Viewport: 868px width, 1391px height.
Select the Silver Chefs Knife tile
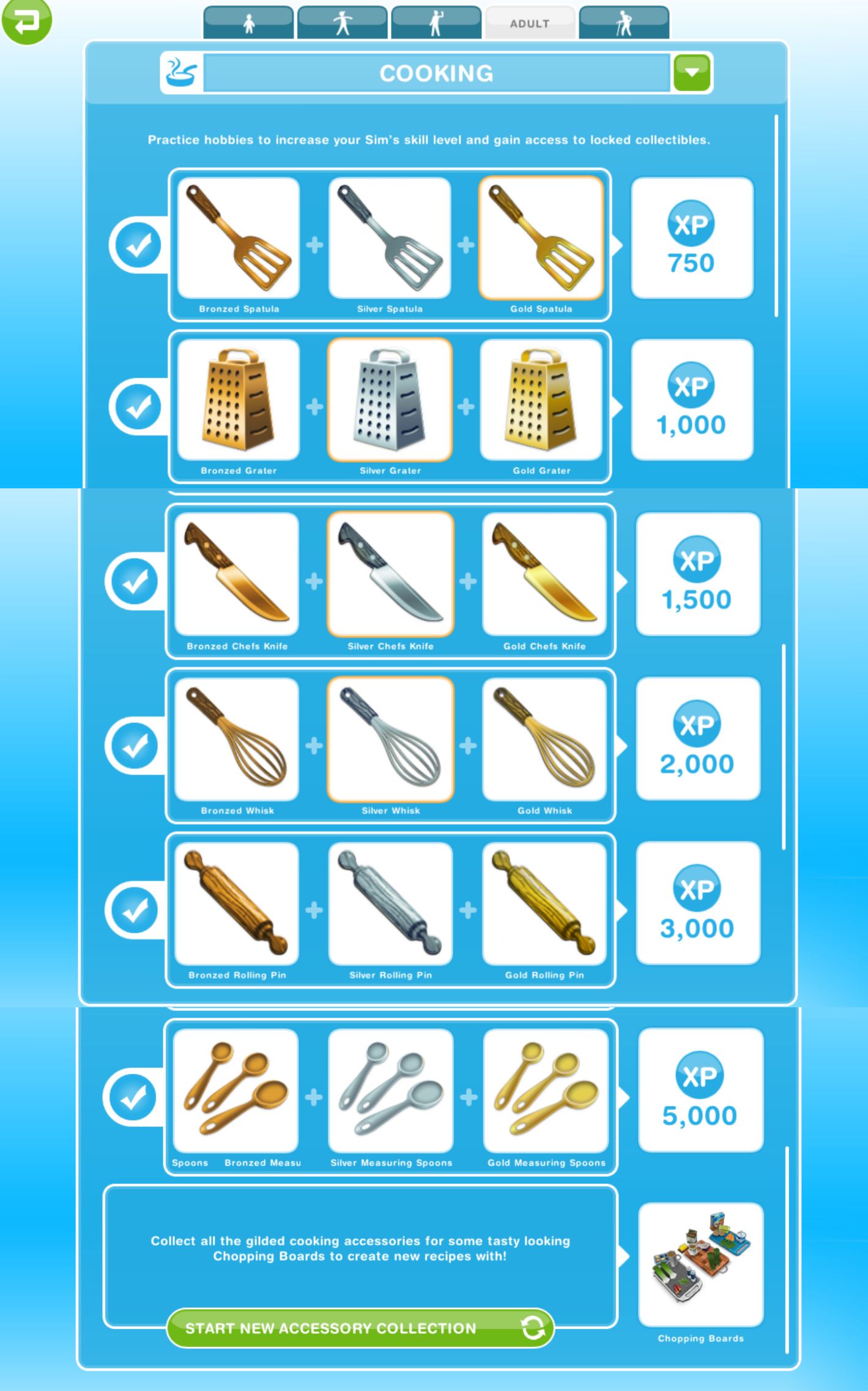point(391,575)
